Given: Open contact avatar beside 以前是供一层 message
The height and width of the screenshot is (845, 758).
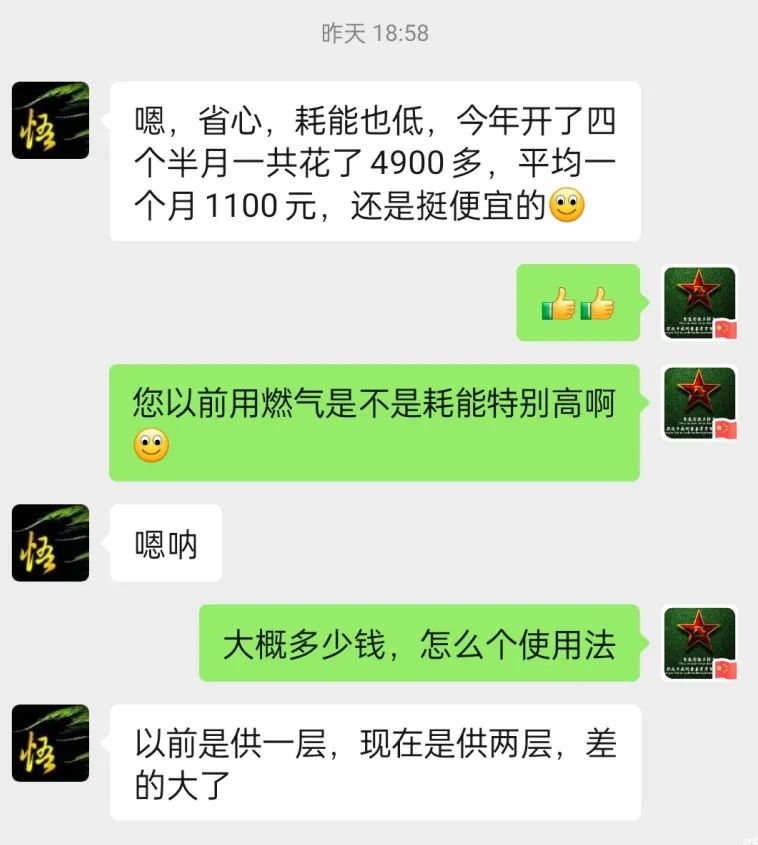Looking at the screenshot, I should 50,743.
